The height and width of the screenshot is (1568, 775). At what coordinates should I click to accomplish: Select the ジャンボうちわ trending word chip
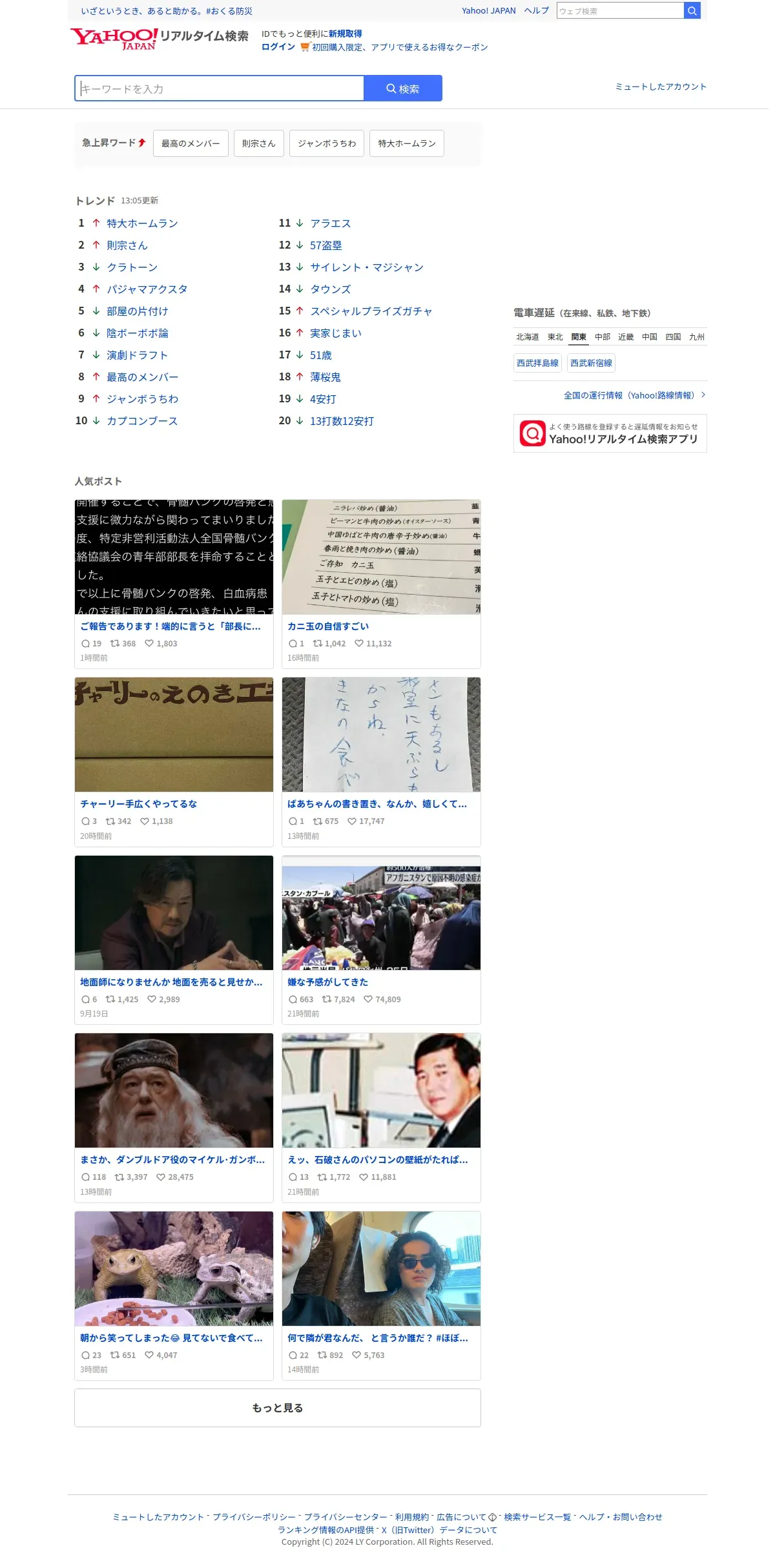point(327,143)
